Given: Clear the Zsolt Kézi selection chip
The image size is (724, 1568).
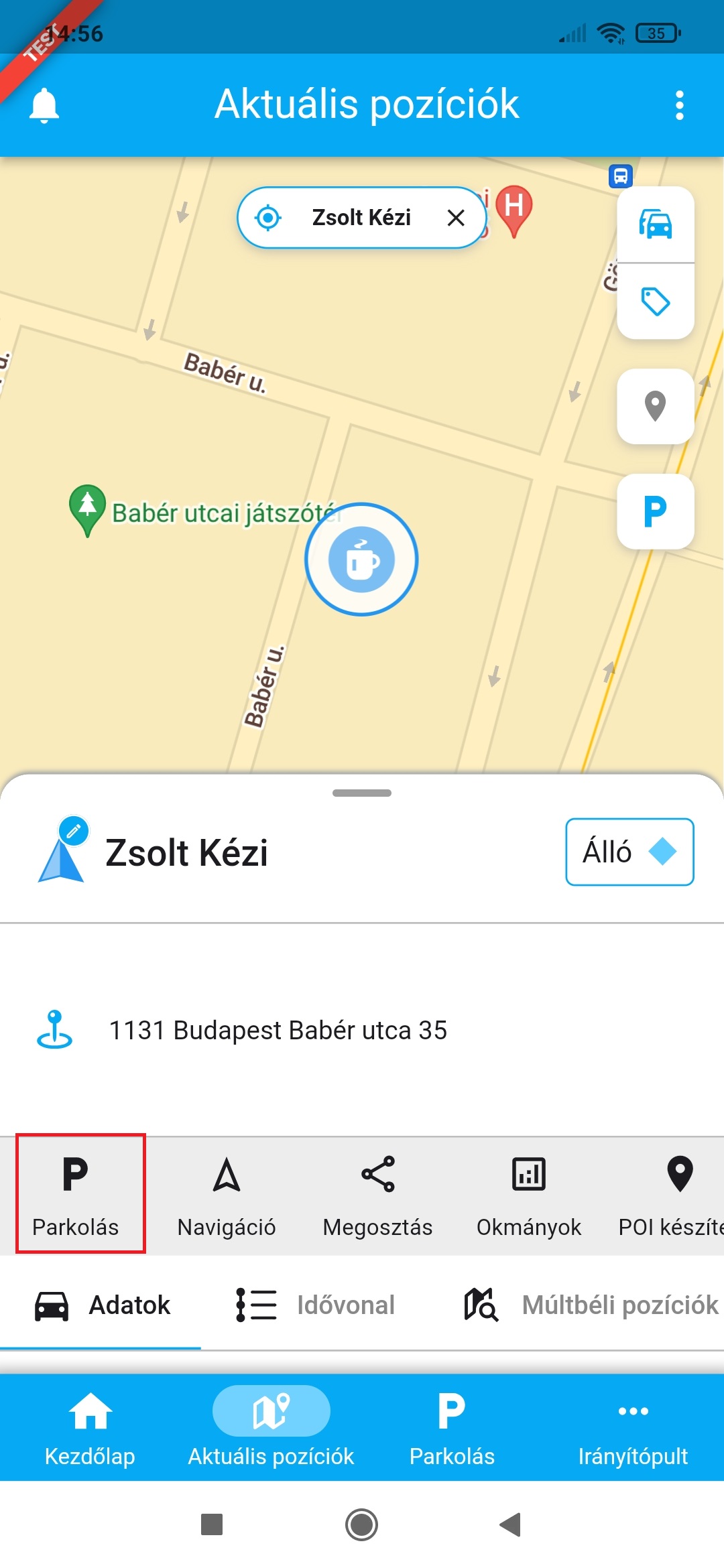Looking at the screenshot, I should (x=456, y=218).
